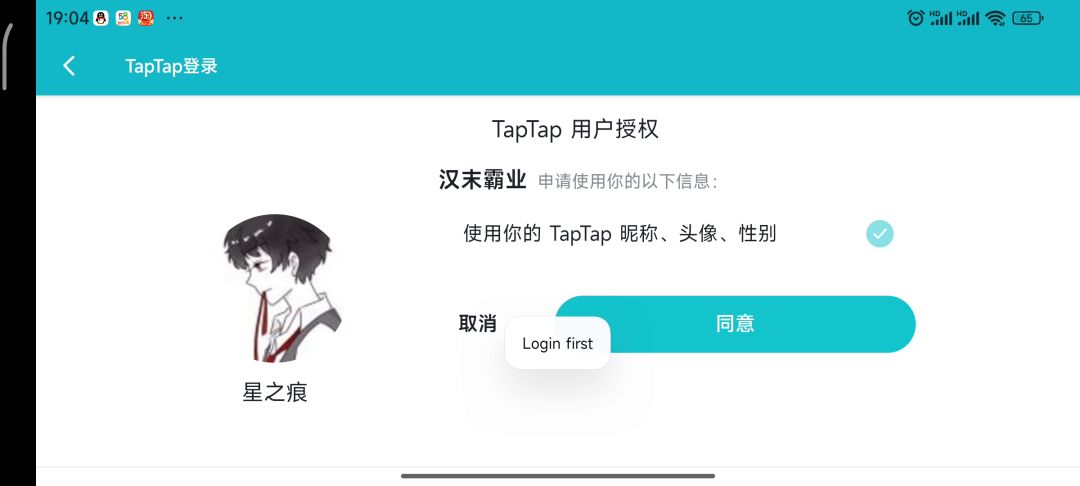Tap the 同意 button to authorize
The width and height of the screenshot is (1080, 486).
(735, 324)
